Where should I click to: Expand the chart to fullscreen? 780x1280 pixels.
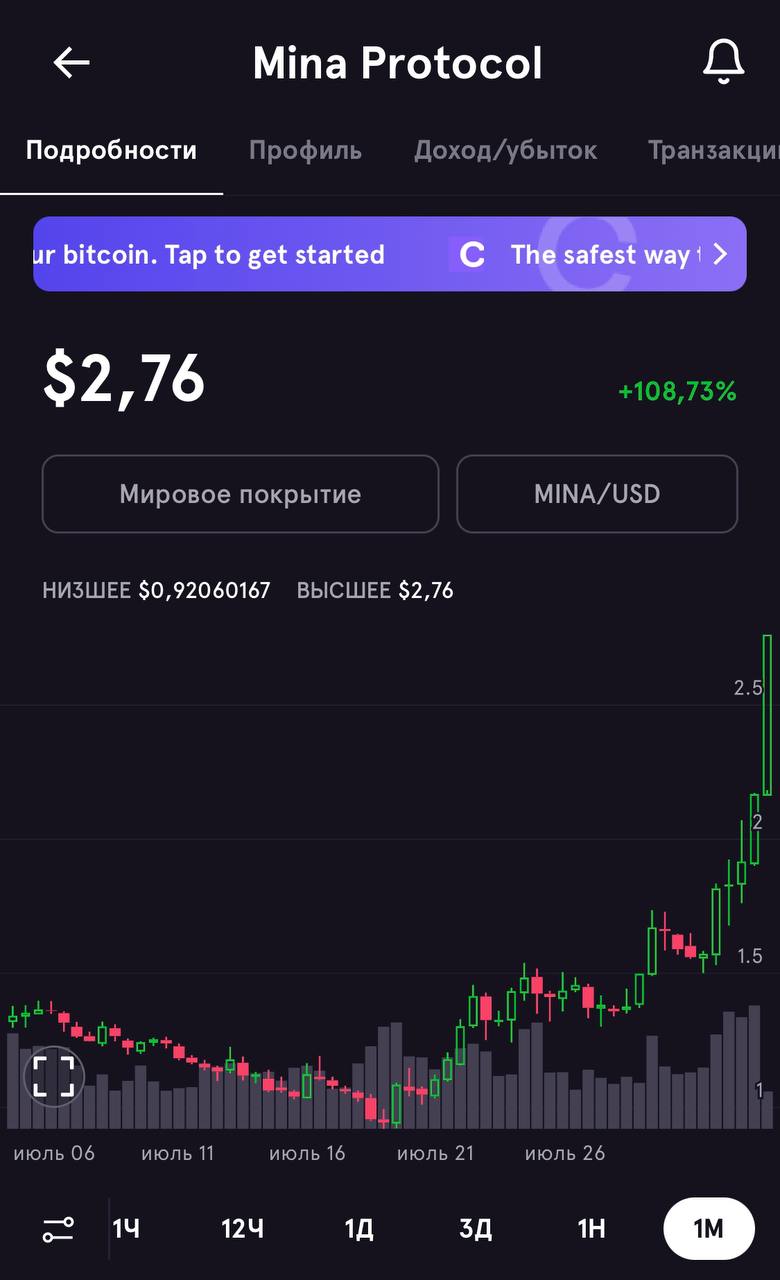[x=53, y=1076]
